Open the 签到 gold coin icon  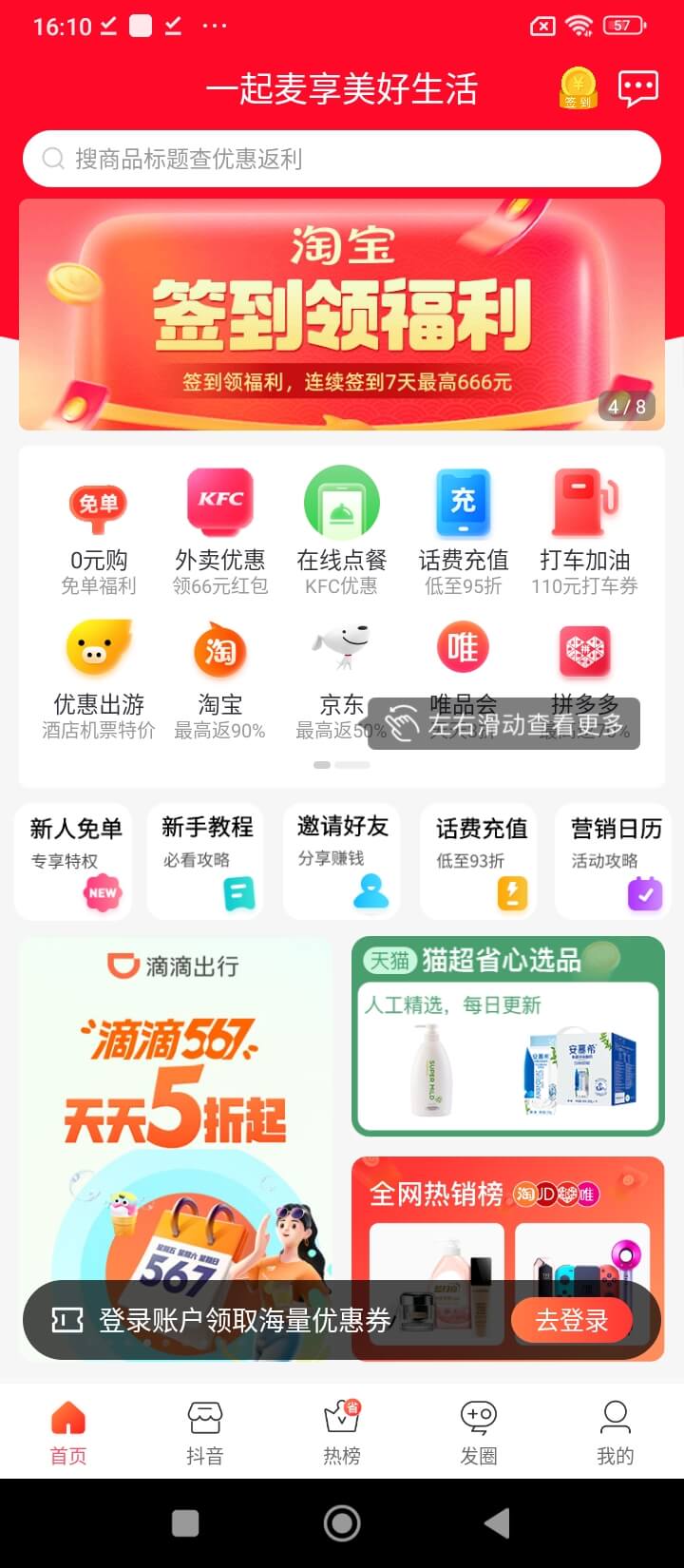click(578, 88)
